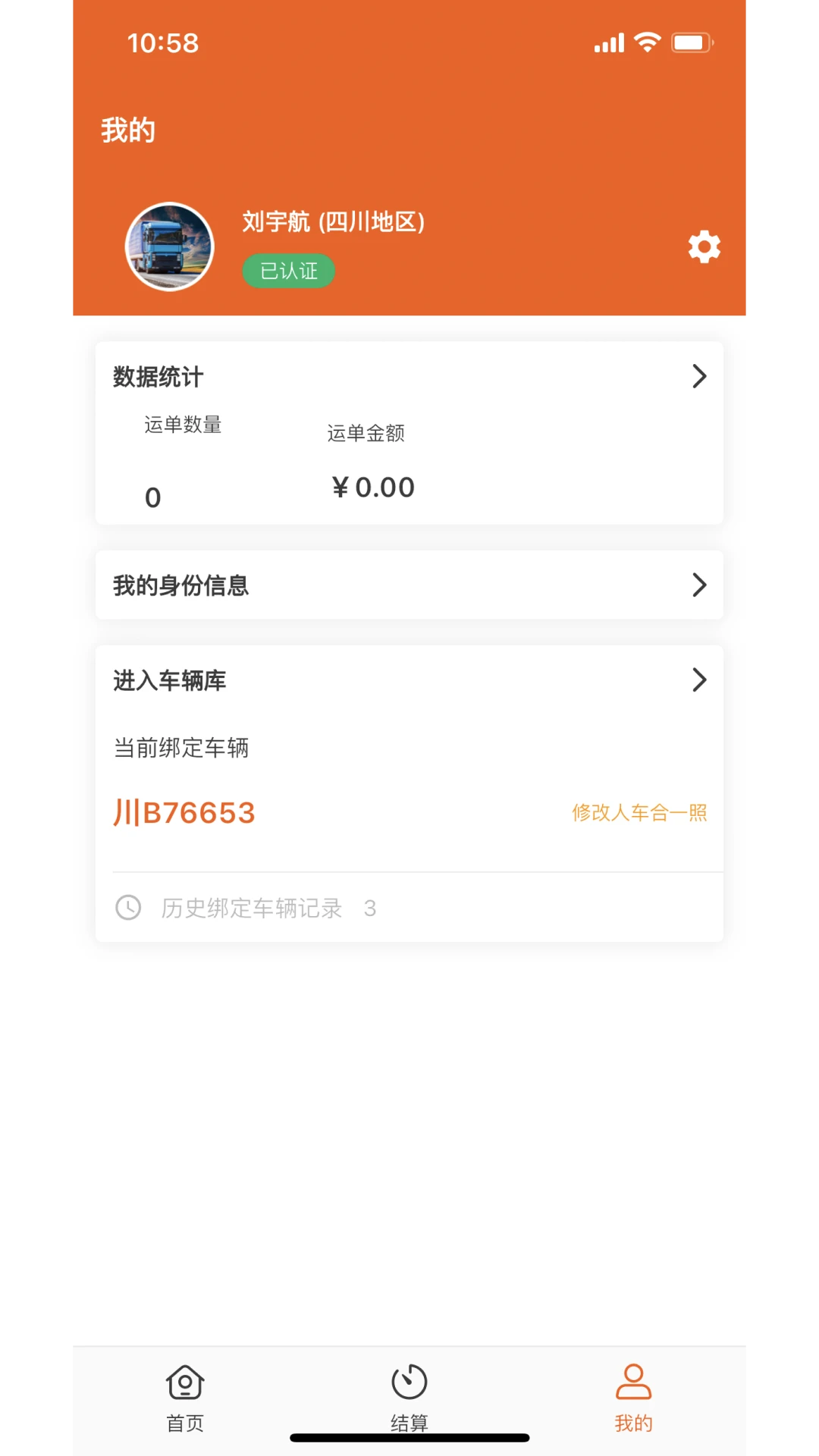Click the 修改人车合一照 link
Viewport: 819px width, 1456px height.
click(x=639, y=812)
